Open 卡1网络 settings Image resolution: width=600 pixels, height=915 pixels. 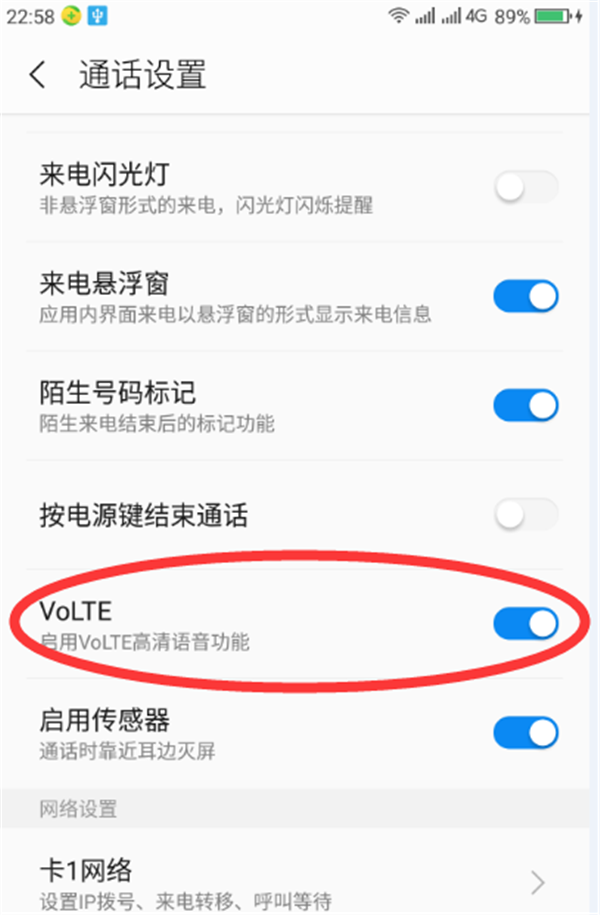pos(300,882)
